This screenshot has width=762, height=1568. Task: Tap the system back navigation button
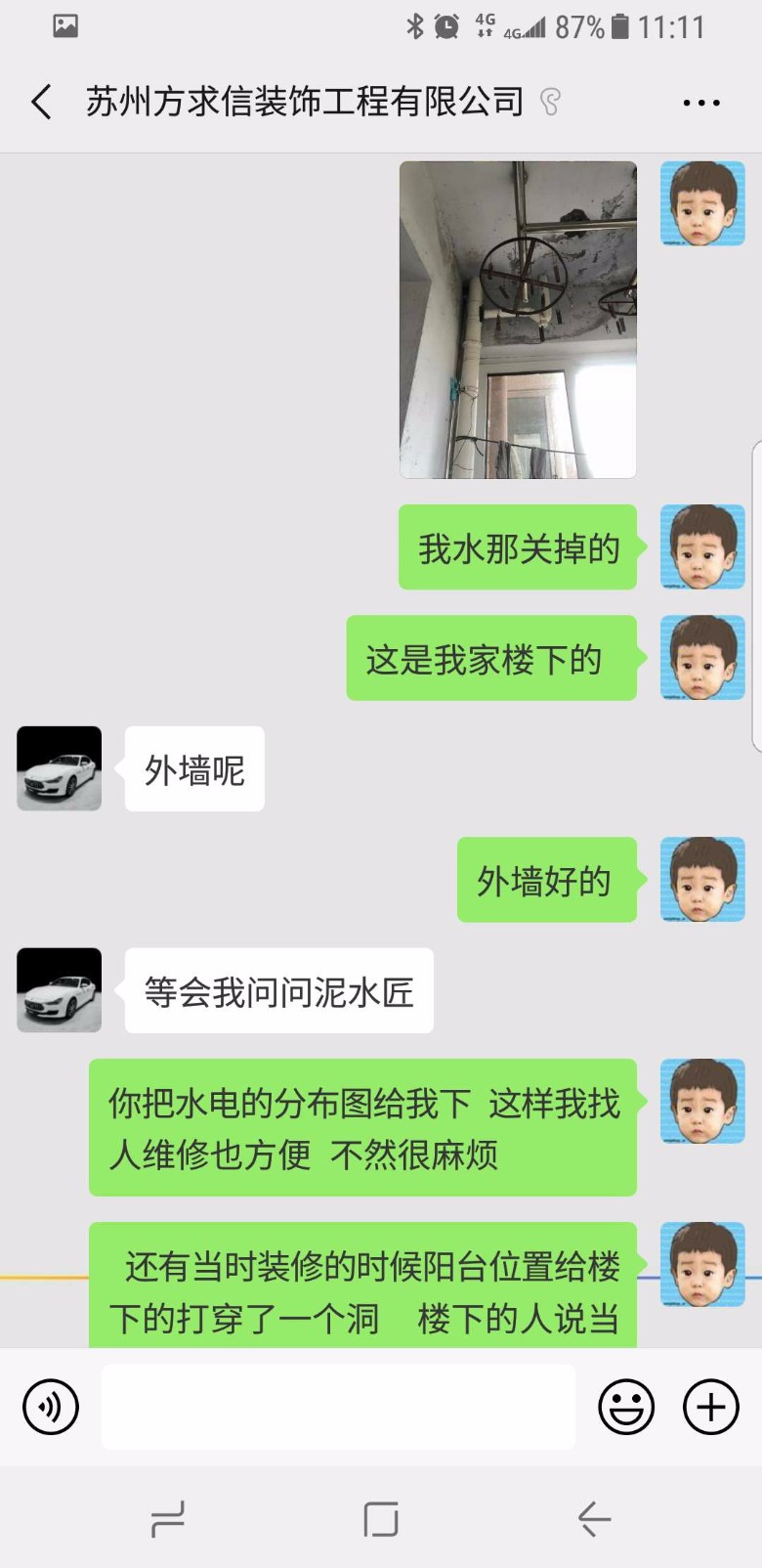(593, 1519)
